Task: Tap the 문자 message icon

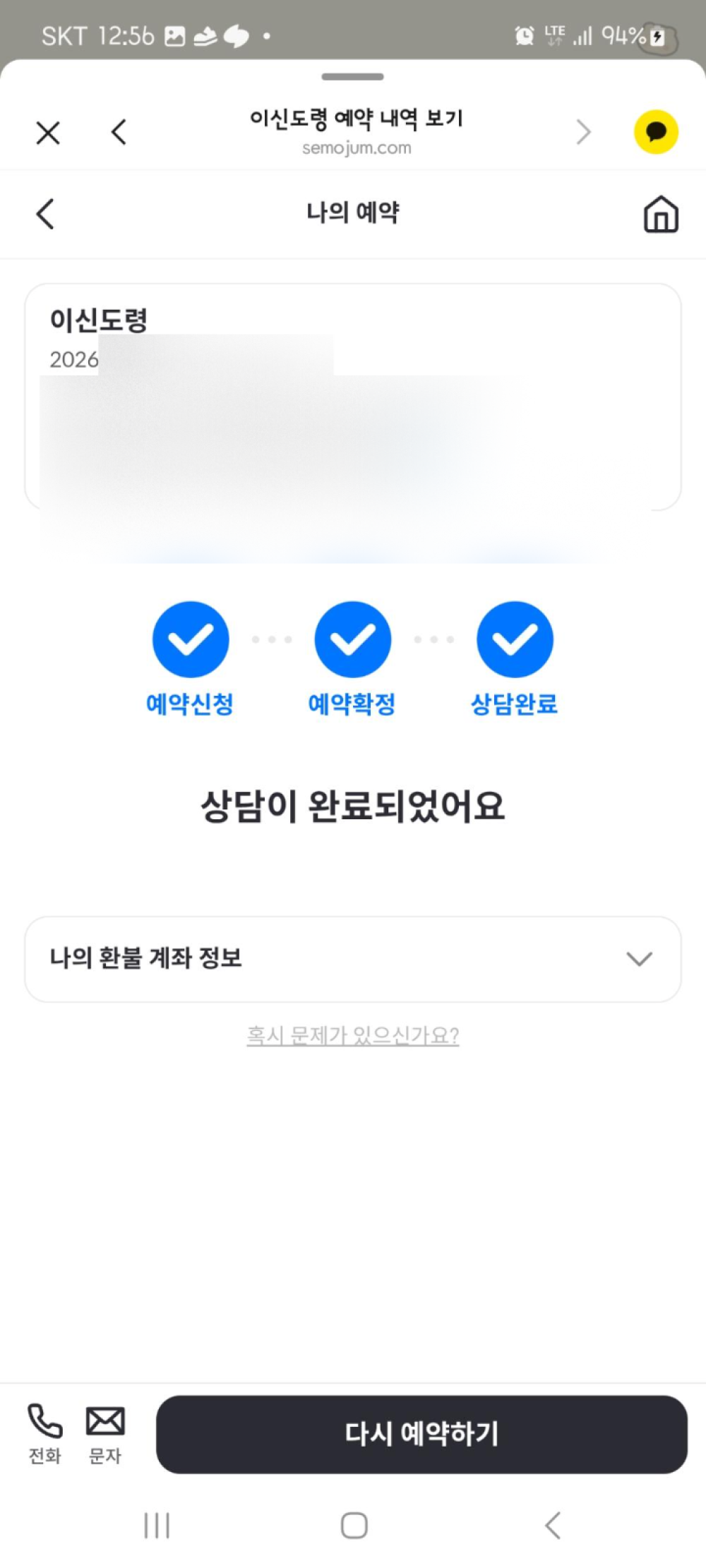Action: tap(104, 1430)
